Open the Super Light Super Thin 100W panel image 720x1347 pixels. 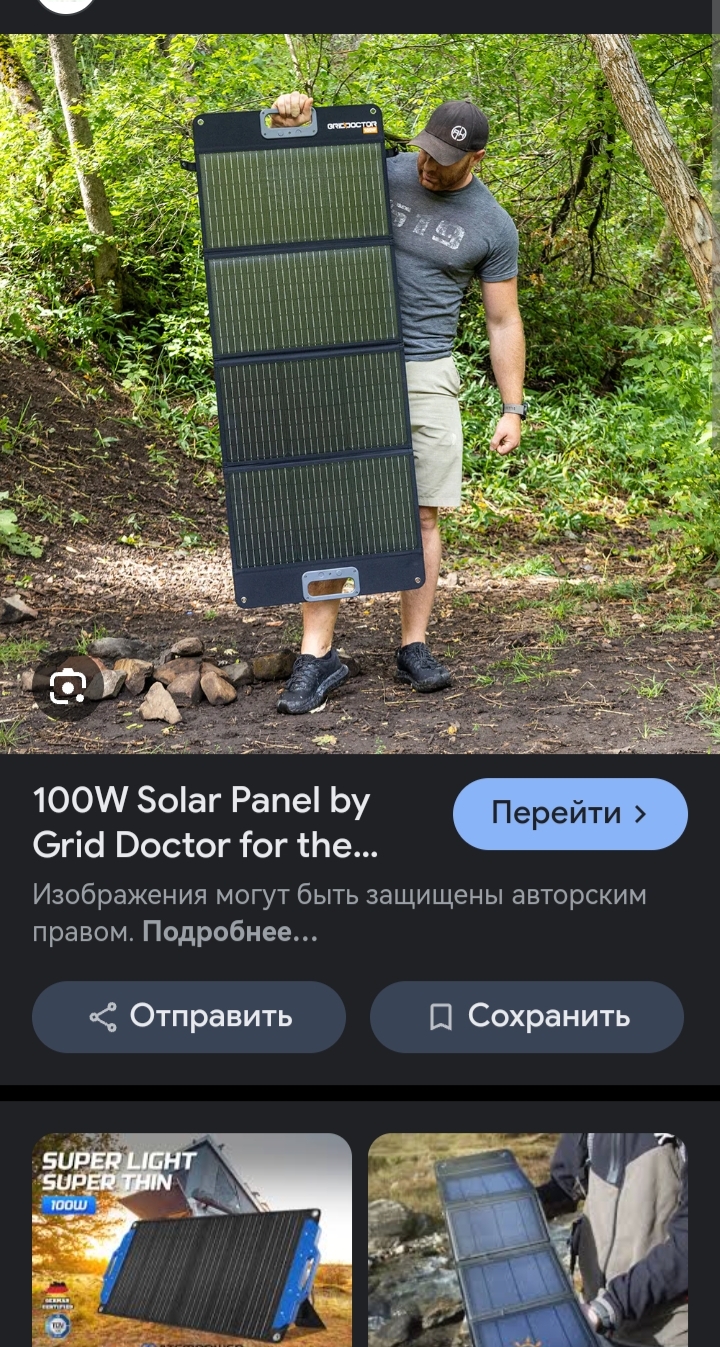(192, 1240)
